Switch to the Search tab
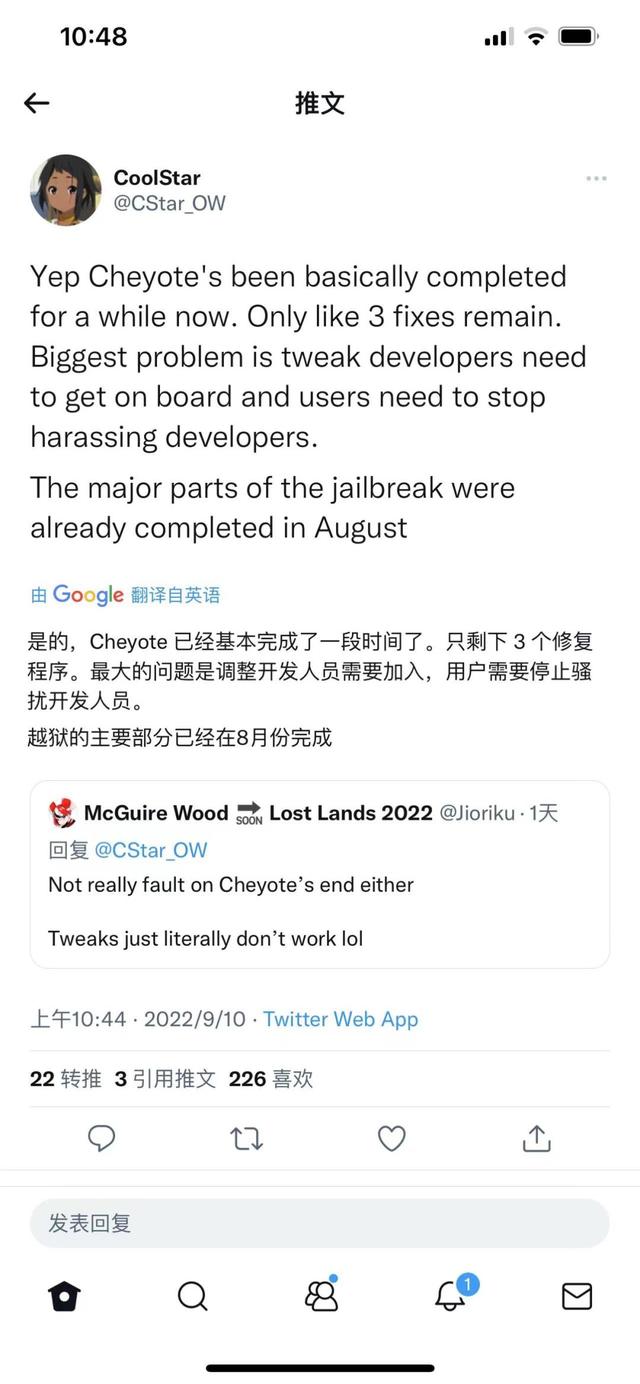 pyautogui.click(x=192, y=1297)
